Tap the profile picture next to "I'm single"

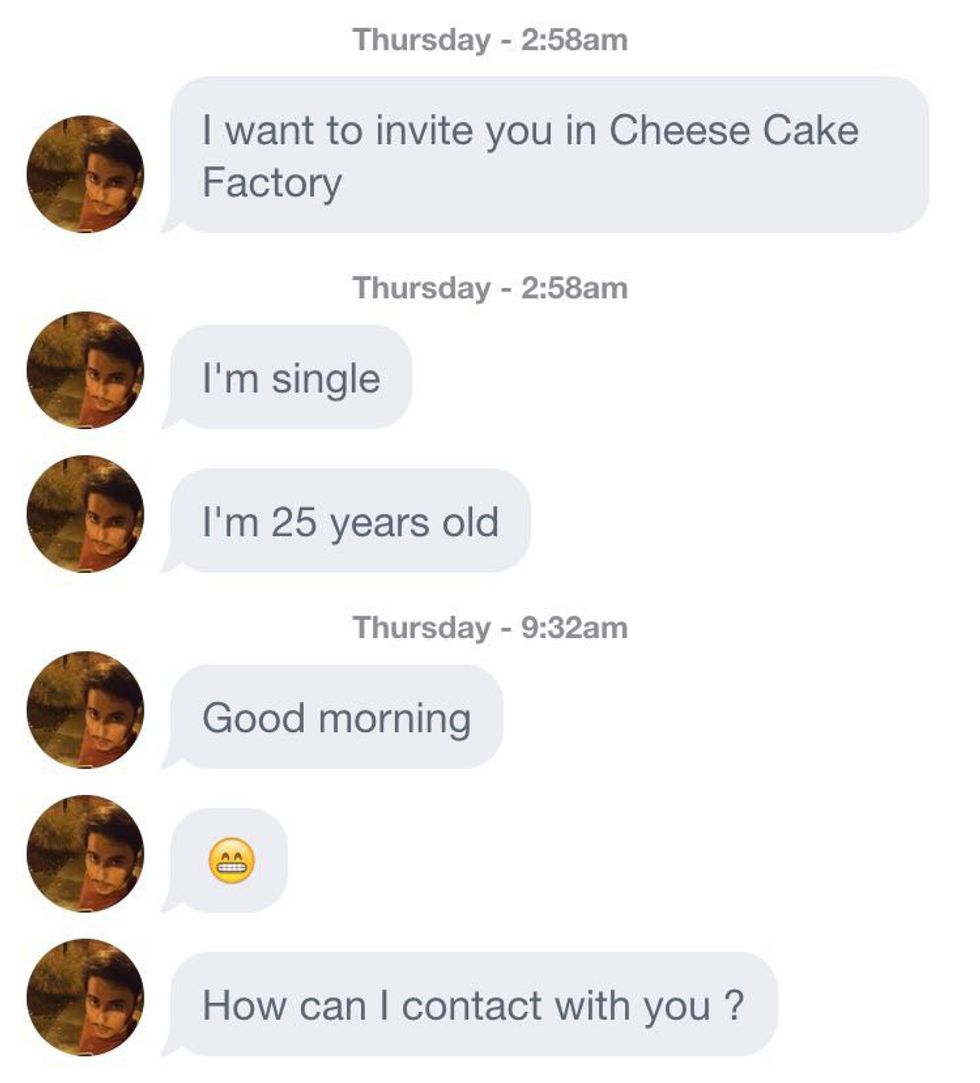(x=85, y=370)
